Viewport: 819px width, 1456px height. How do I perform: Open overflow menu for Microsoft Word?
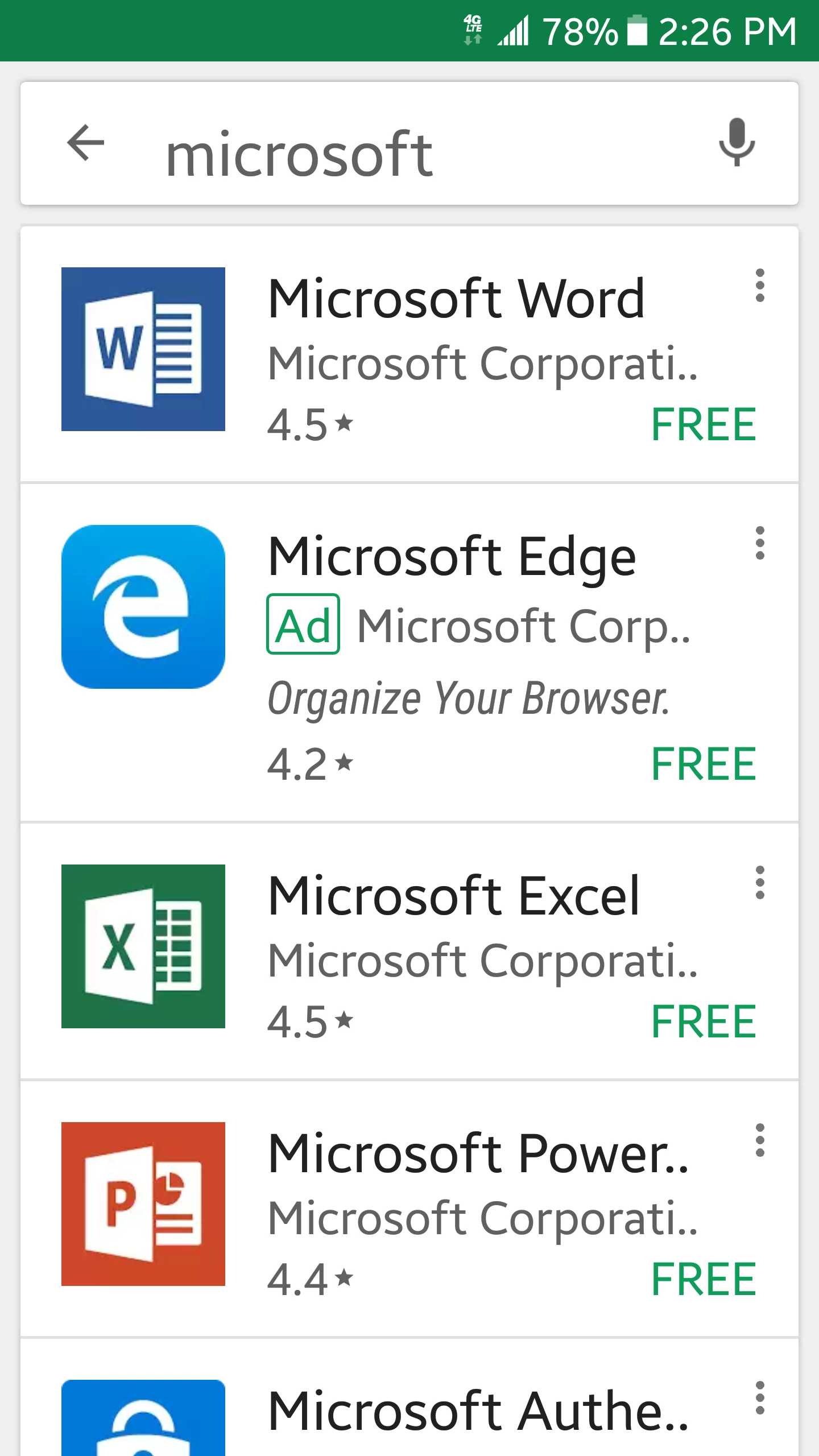760,286
